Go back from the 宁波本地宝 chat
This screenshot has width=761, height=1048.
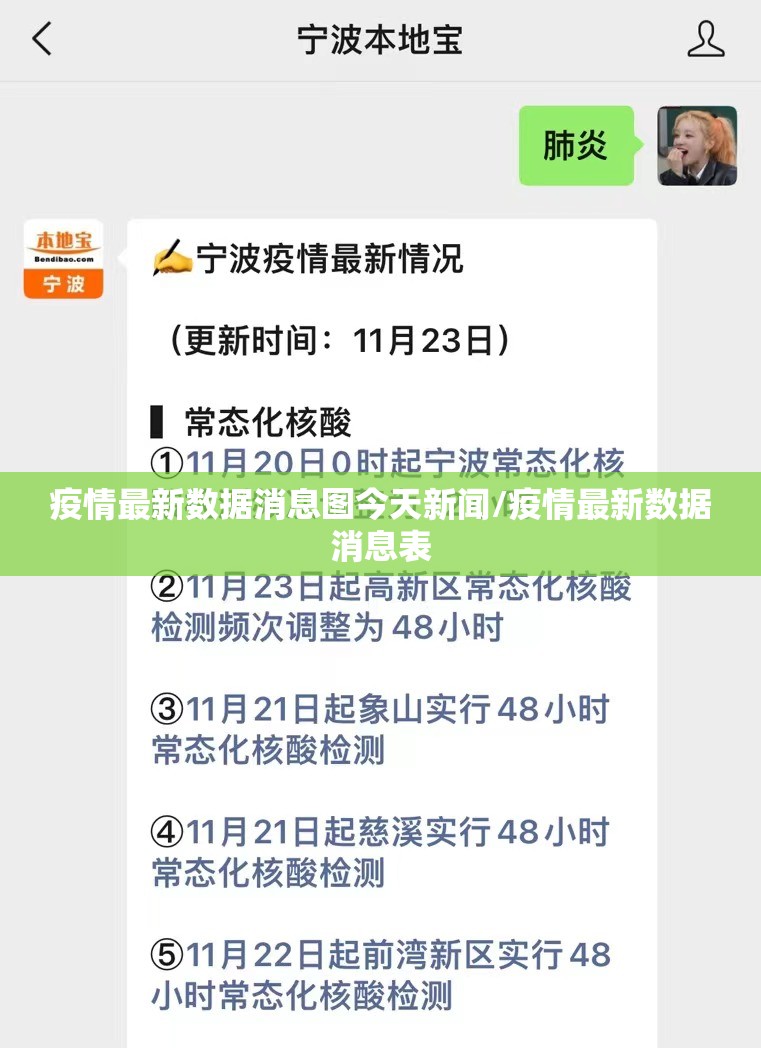[42, 40]
